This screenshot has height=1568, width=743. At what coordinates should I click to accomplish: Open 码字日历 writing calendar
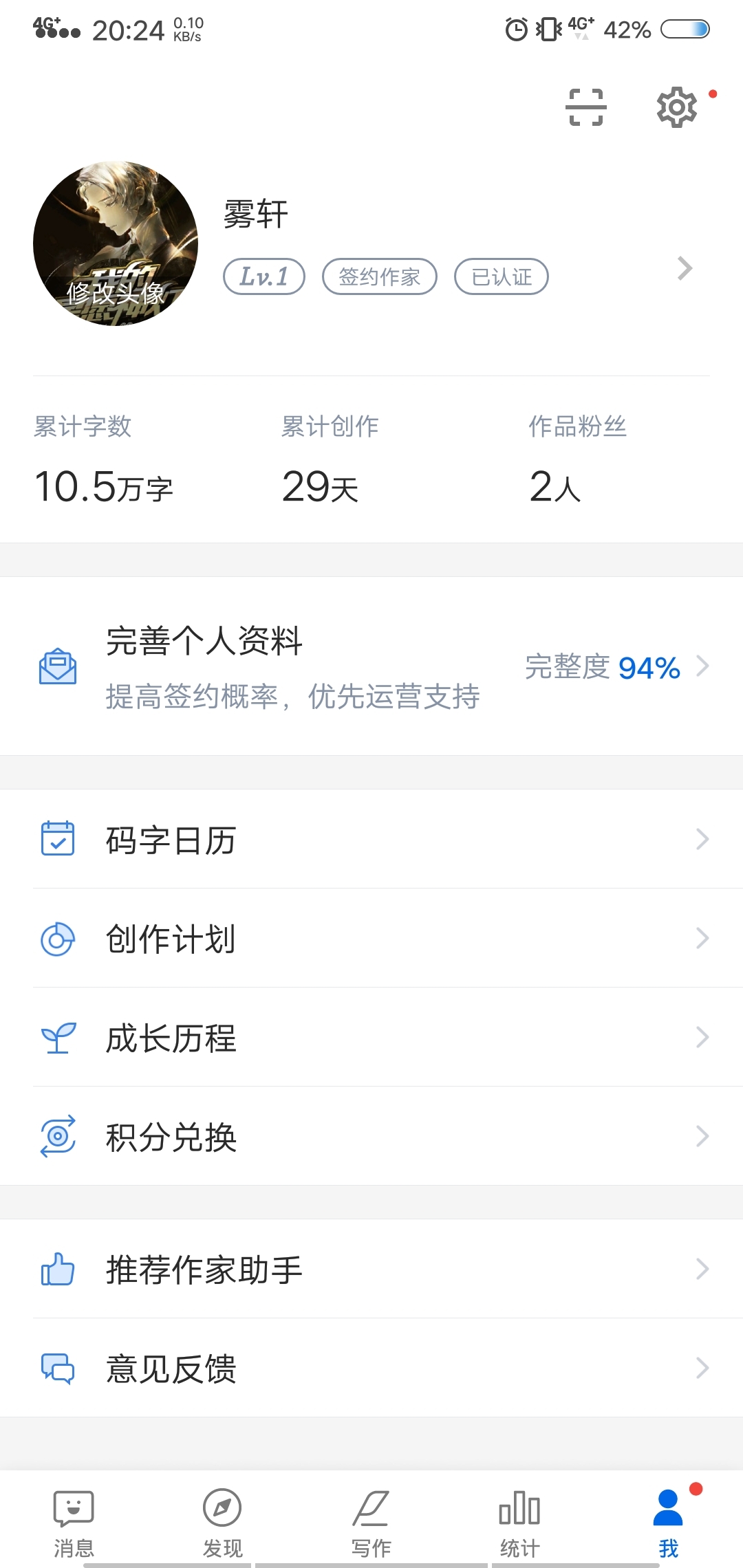click(371, 839)
